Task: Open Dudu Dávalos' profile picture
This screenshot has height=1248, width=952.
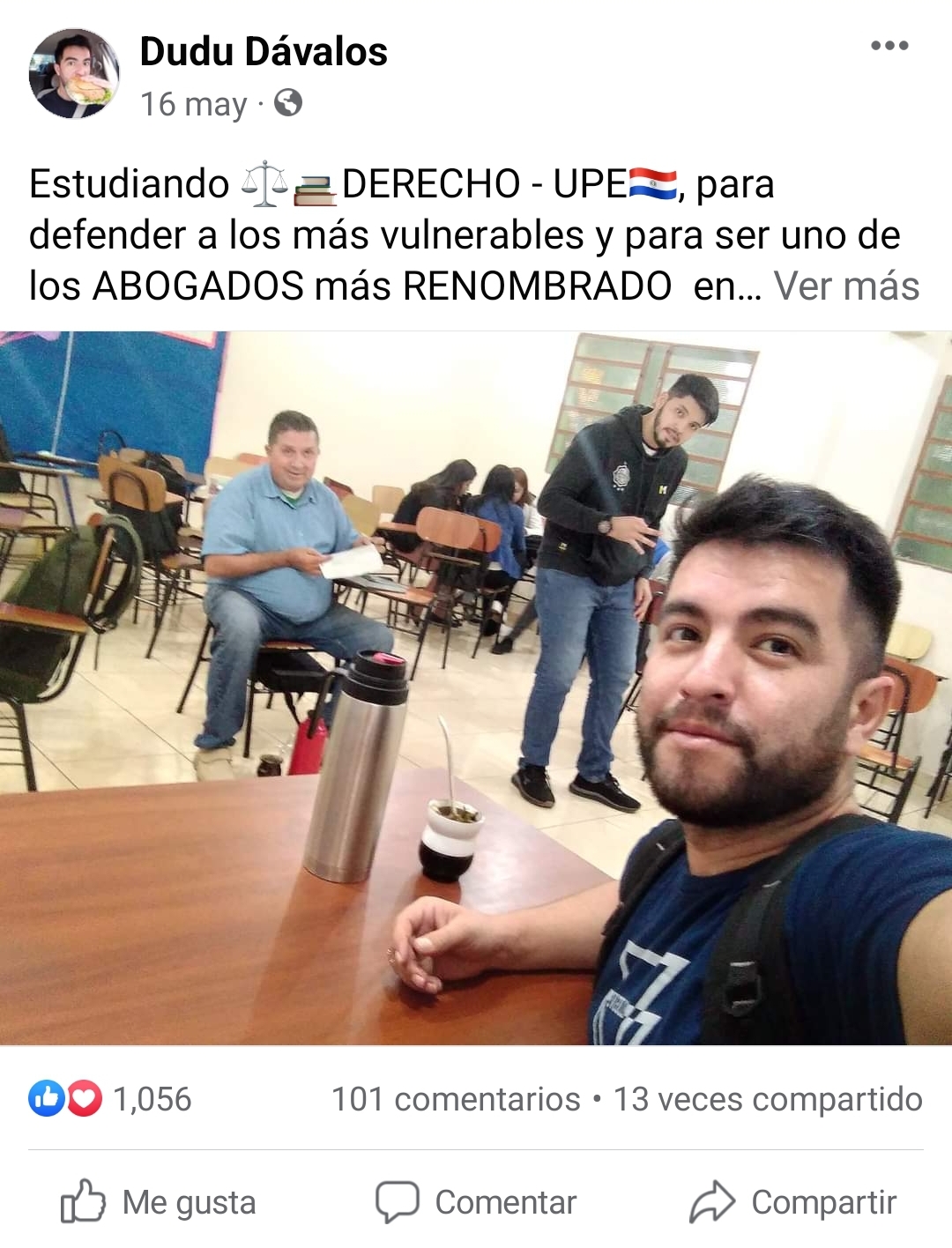Action: (74, 74)
